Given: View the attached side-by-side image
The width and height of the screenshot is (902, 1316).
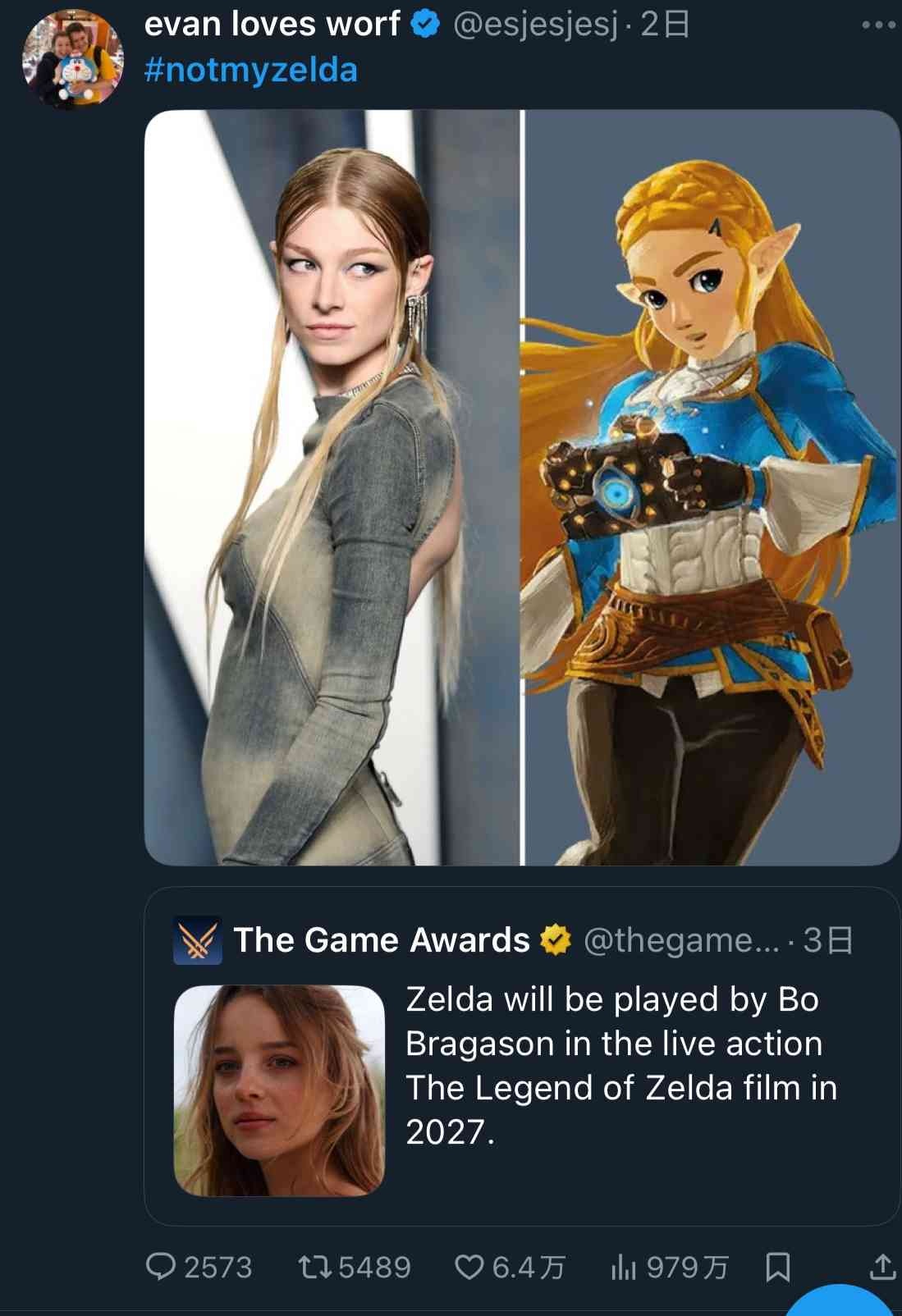Looking at the screenshot, I should pos(522,487).
